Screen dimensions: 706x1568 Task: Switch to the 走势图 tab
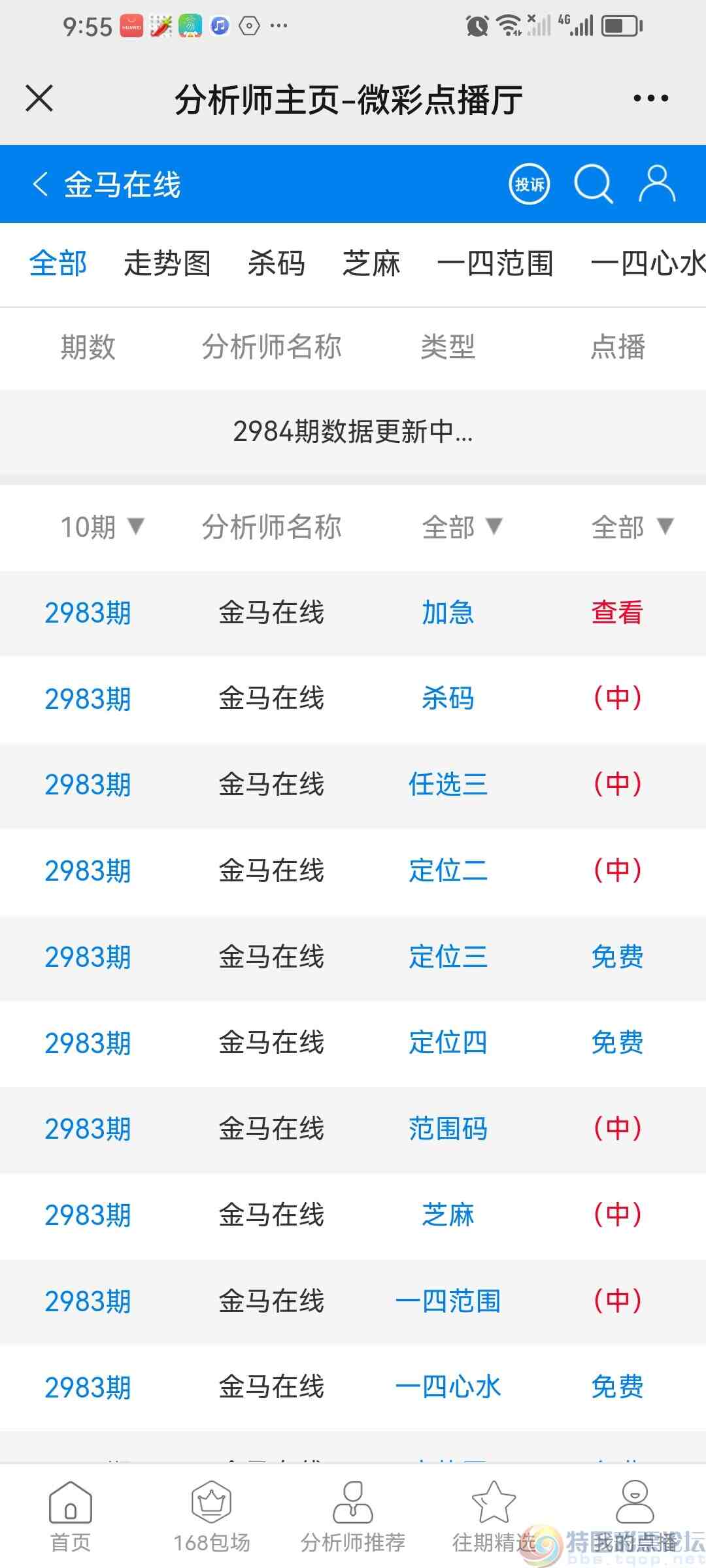[167, 264]
